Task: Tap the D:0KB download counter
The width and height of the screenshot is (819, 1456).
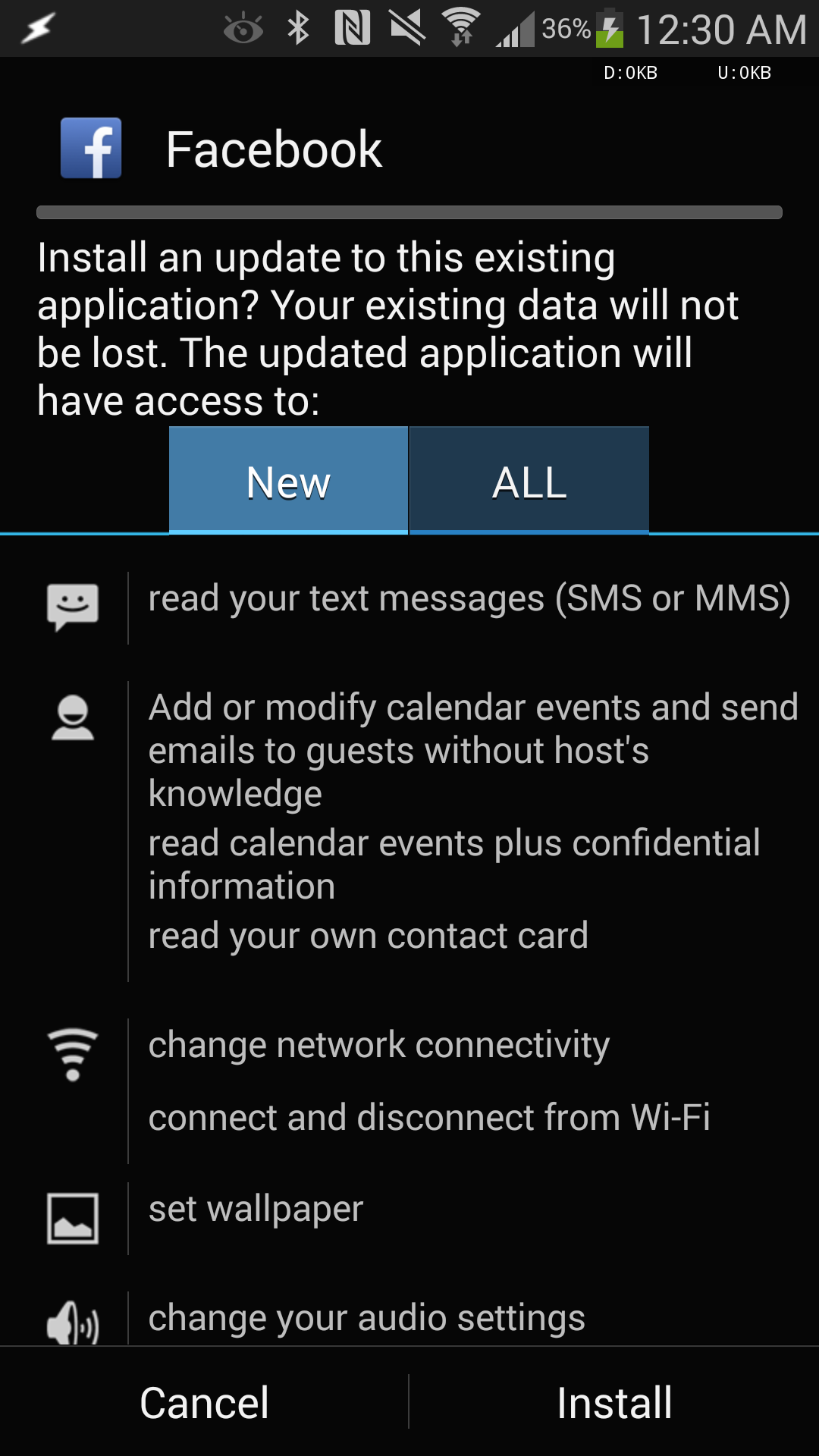Action: [x=629, y=73]
